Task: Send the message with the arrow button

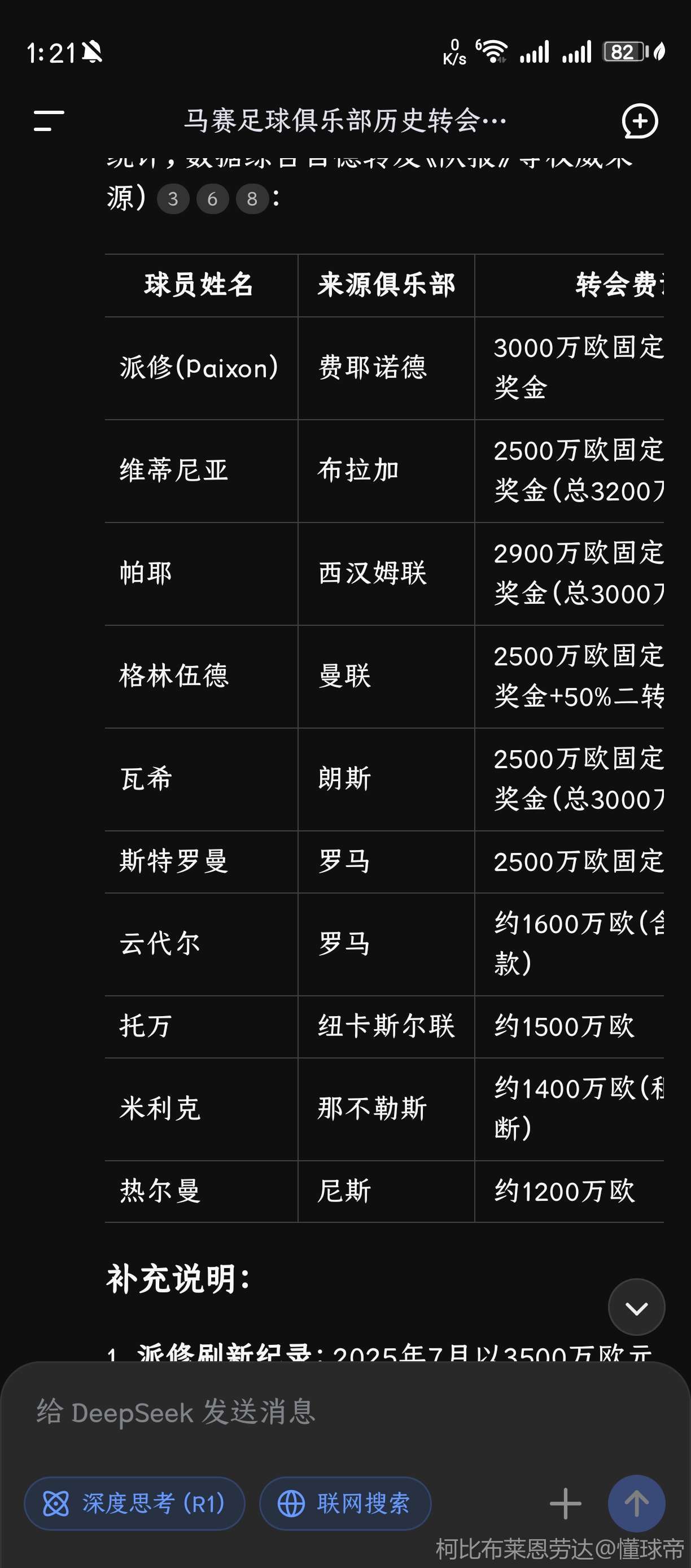Action: (636, 1504)
